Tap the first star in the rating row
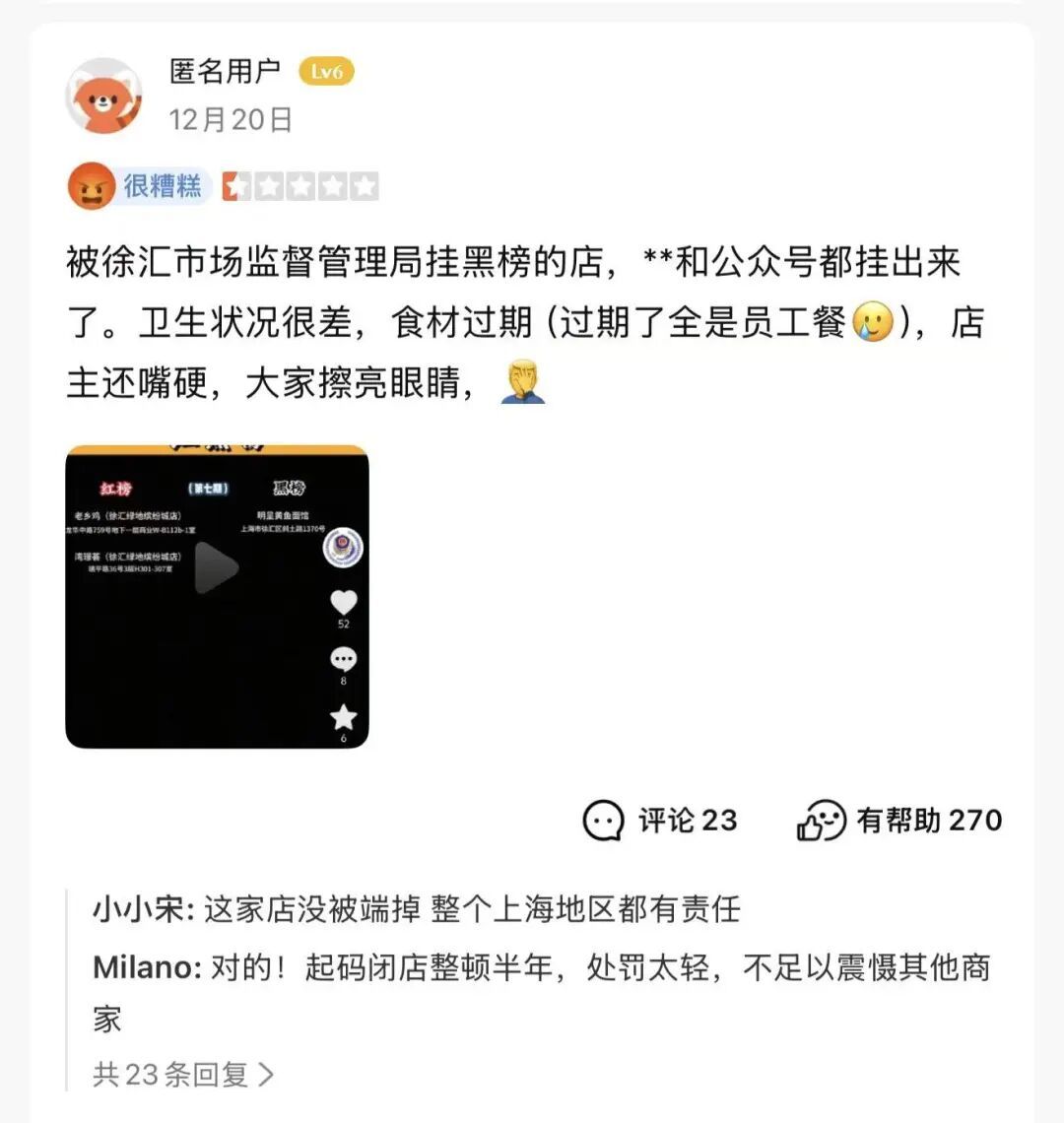The image size is (1064, 1123). tap(234, 184)
